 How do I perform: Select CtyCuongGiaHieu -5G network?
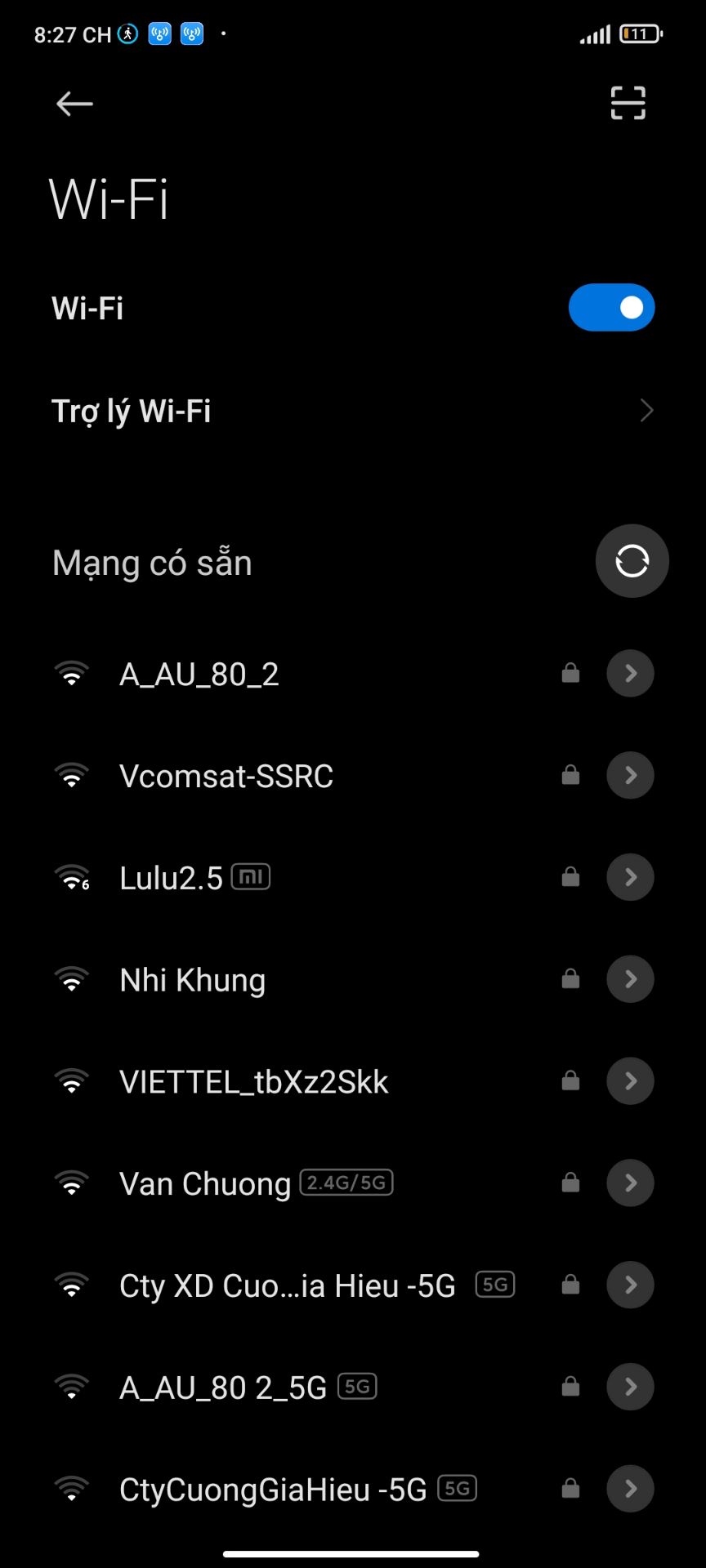click(273, 1490)
